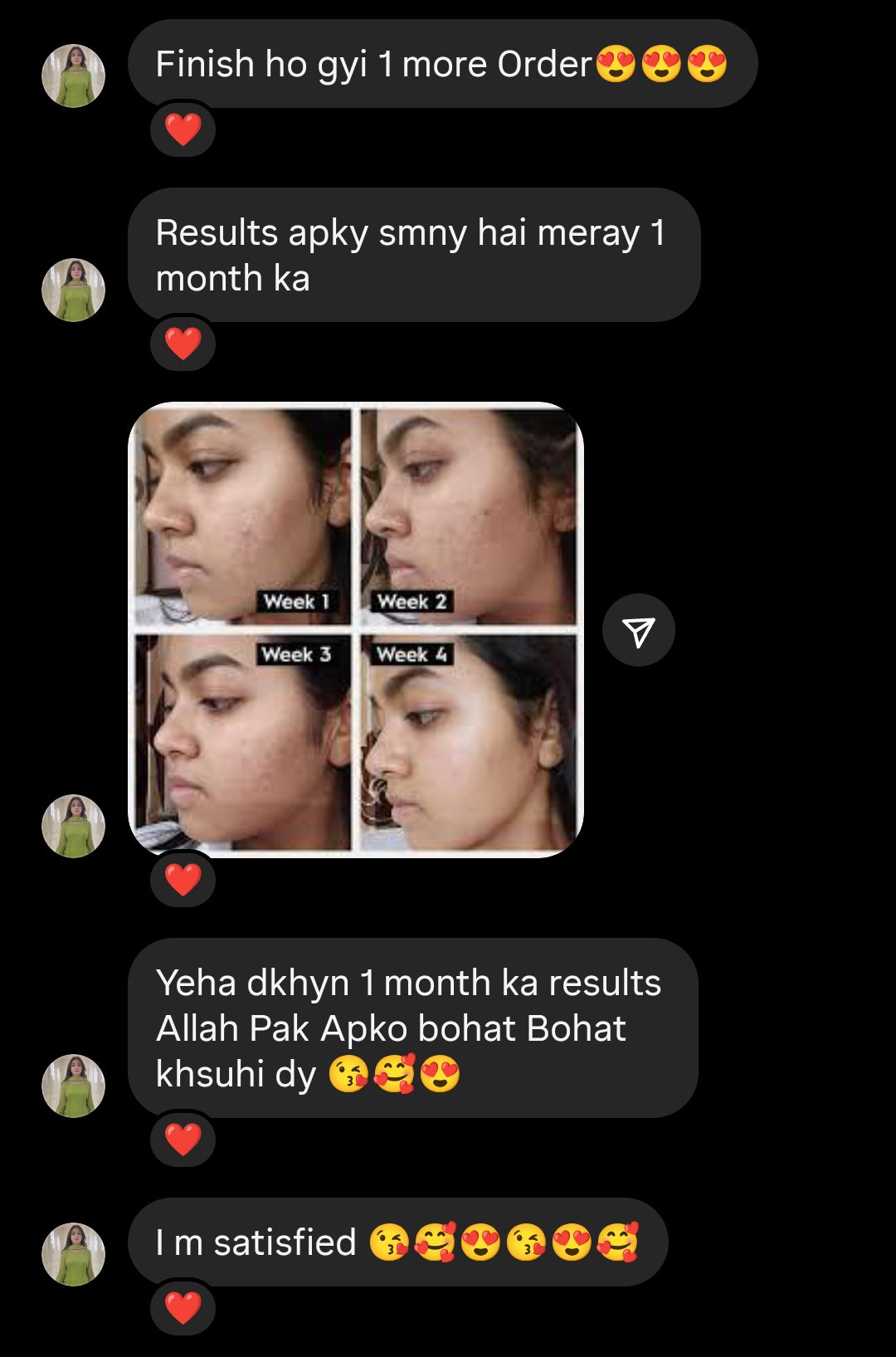Tap heart reaction under 'Results apky smny' message

coord(183,344)
